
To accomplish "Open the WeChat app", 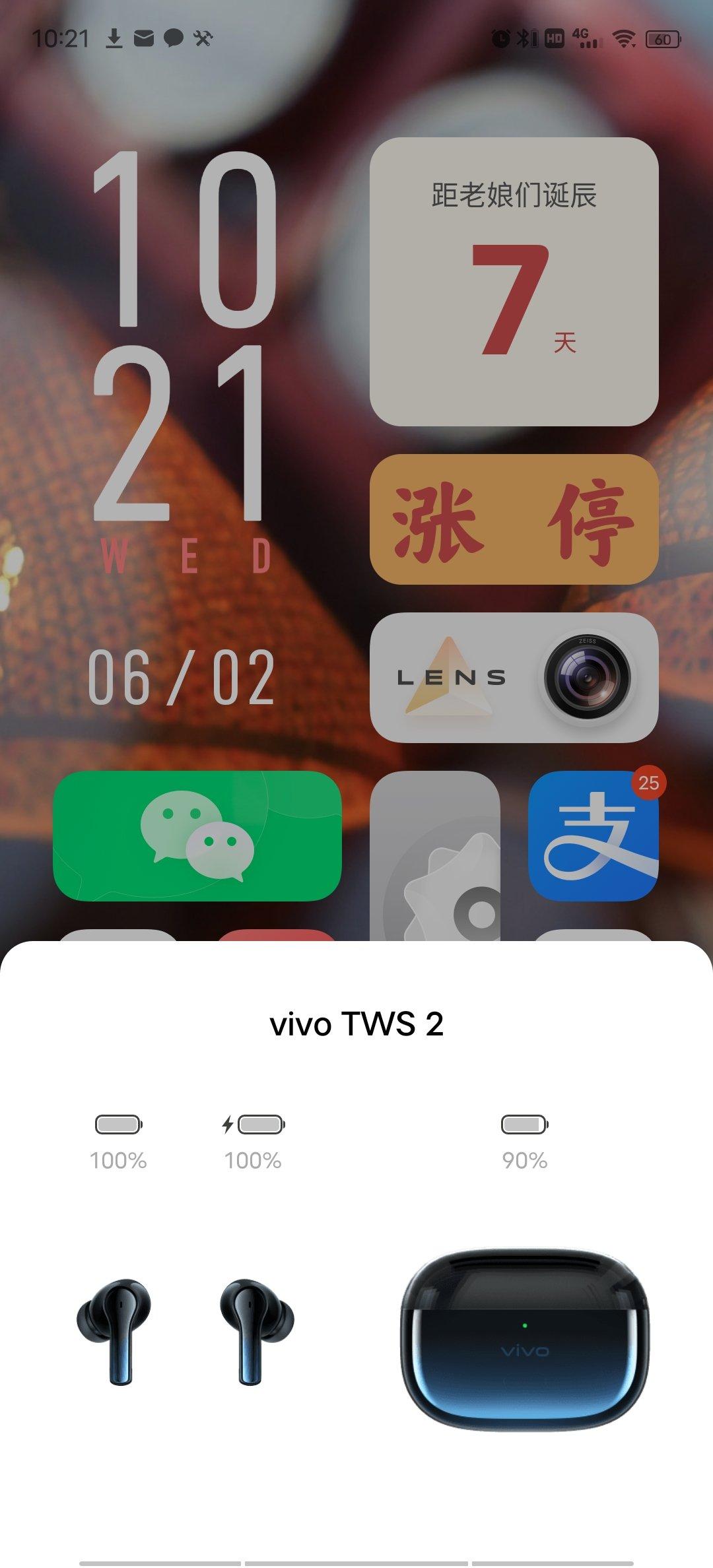I will [197, 835].
